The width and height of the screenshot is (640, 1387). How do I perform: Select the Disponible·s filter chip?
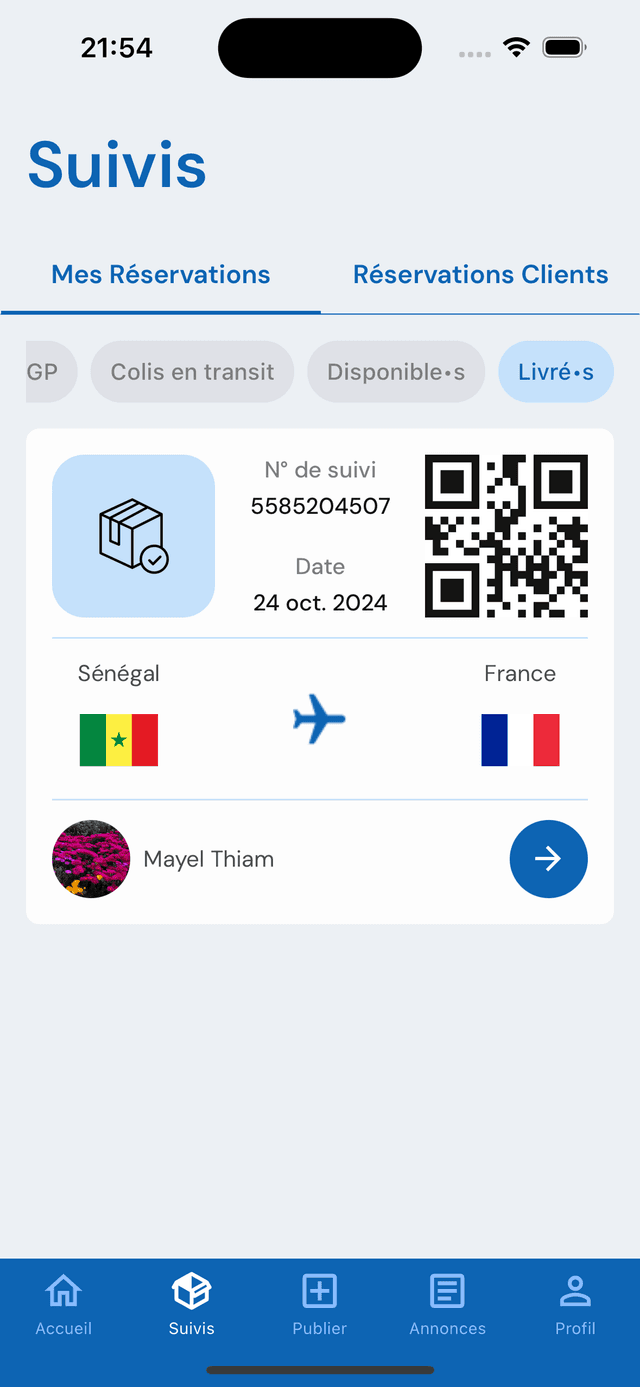pos(396,372)
